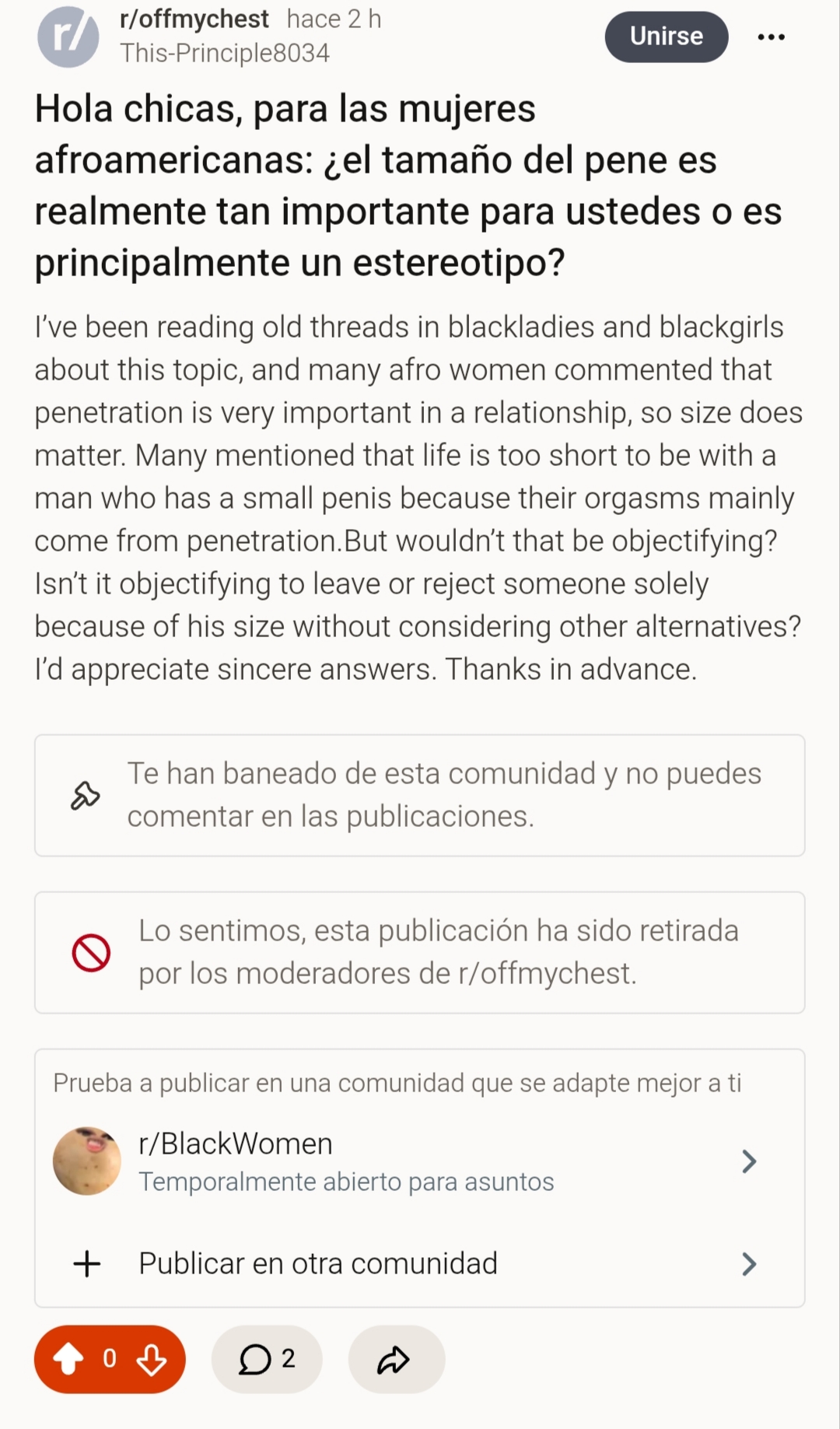View profile of This-Principle8034

tap(225, 53)
